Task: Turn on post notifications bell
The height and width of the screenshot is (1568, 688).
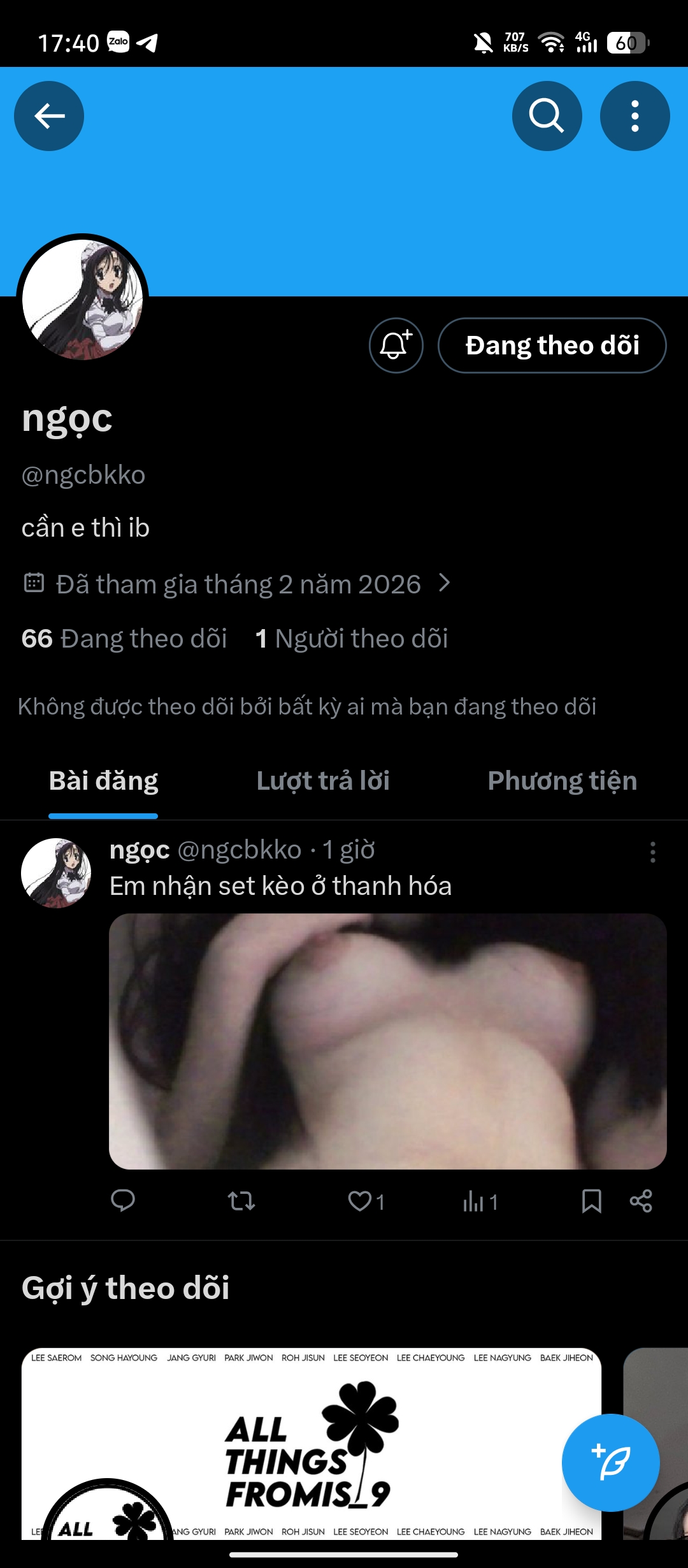Action: point(396,345)
